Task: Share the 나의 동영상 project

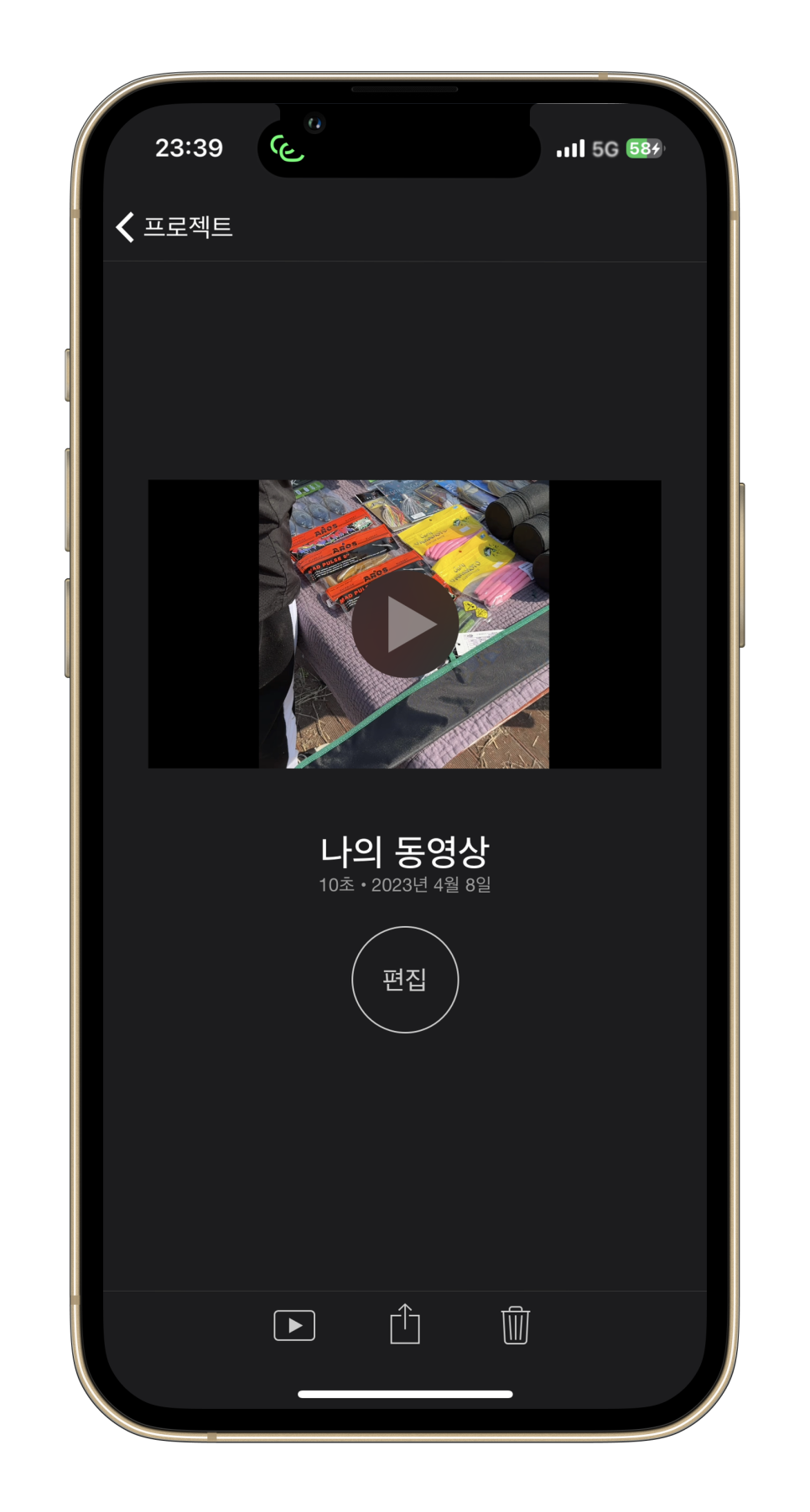Action: (x=405, y=1324)
